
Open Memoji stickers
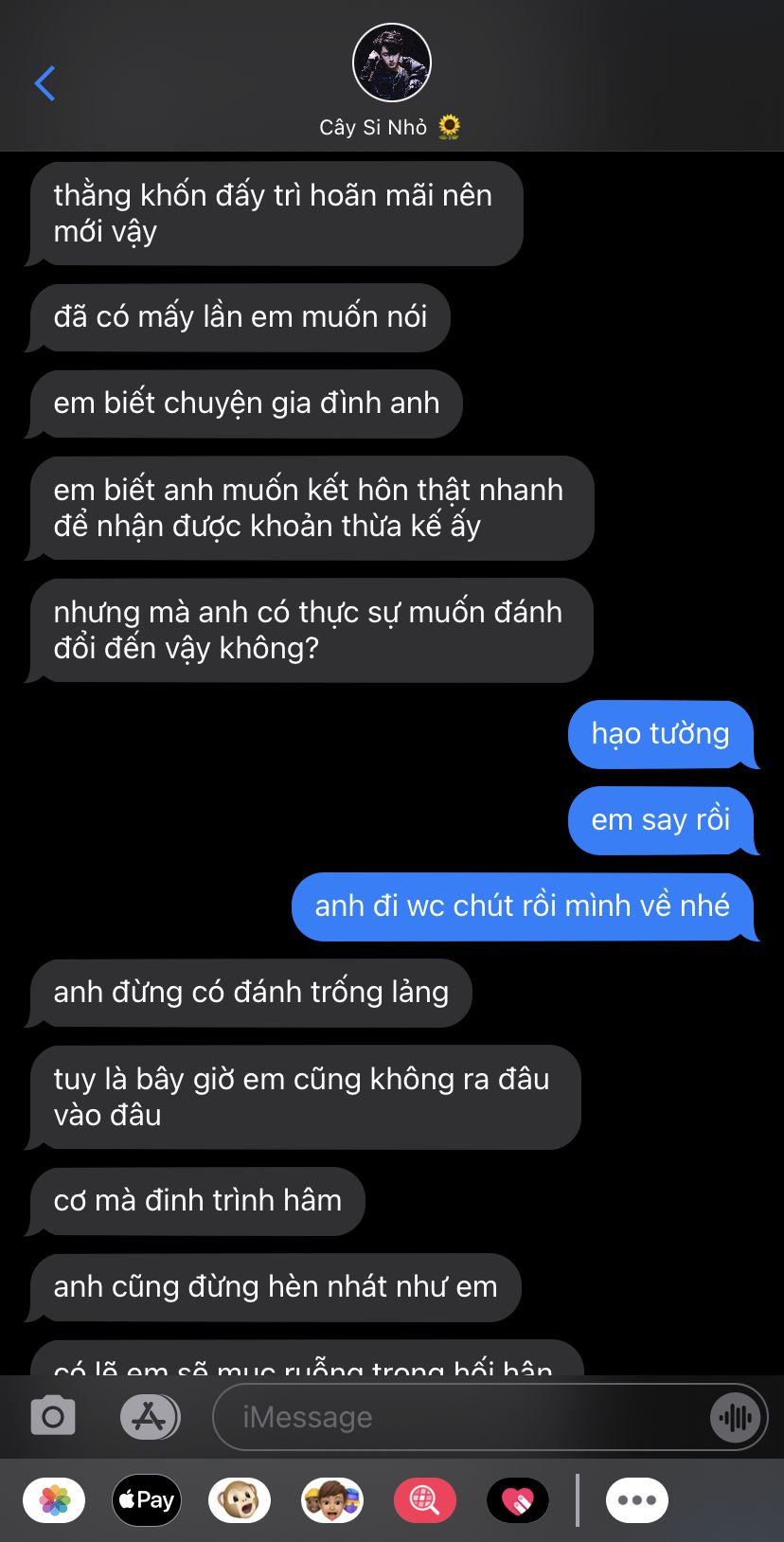tap(332, 1500)
